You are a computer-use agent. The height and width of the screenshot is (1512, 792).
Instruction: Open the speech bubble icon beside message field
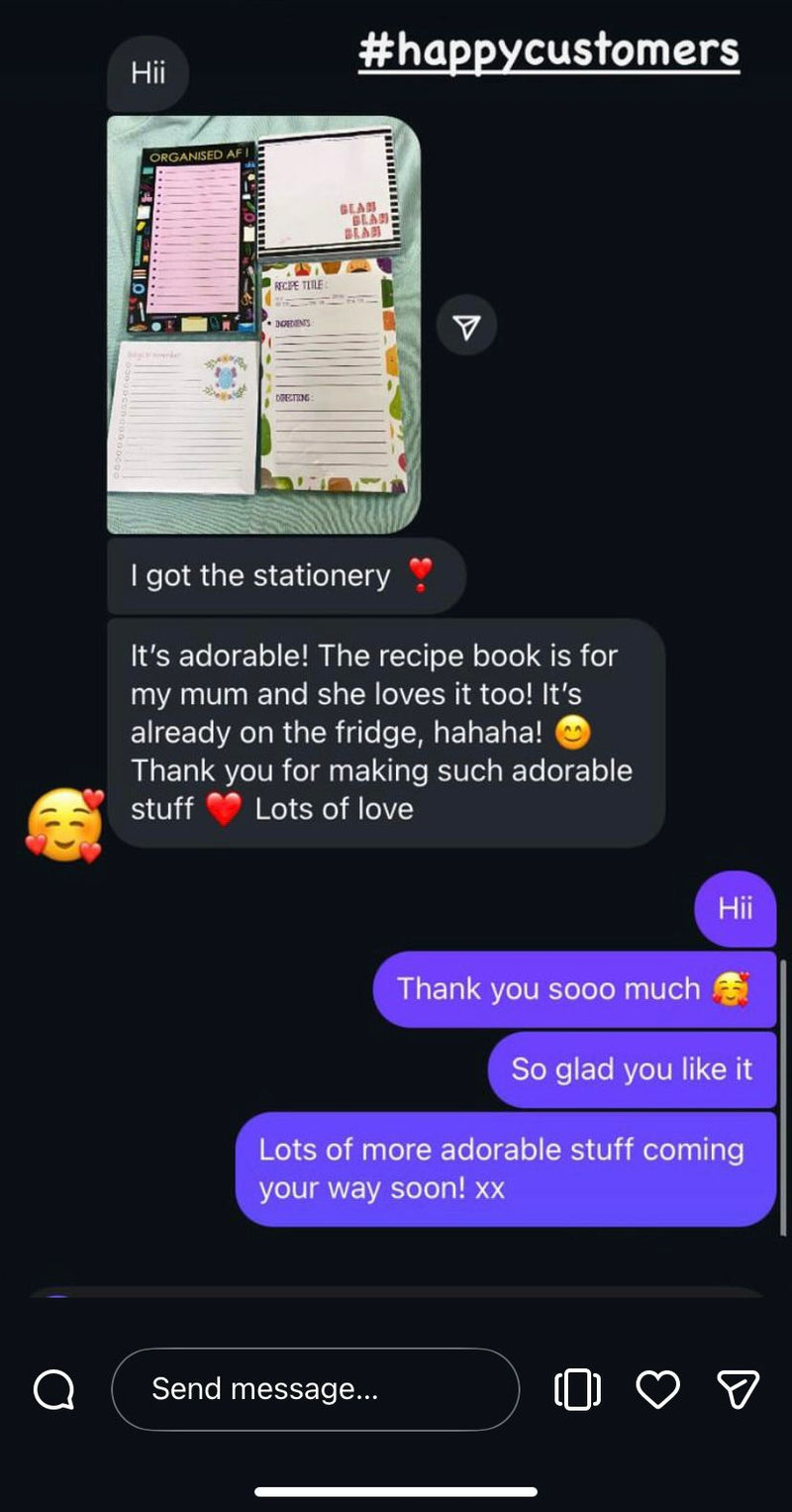(x=53, y=1389)
